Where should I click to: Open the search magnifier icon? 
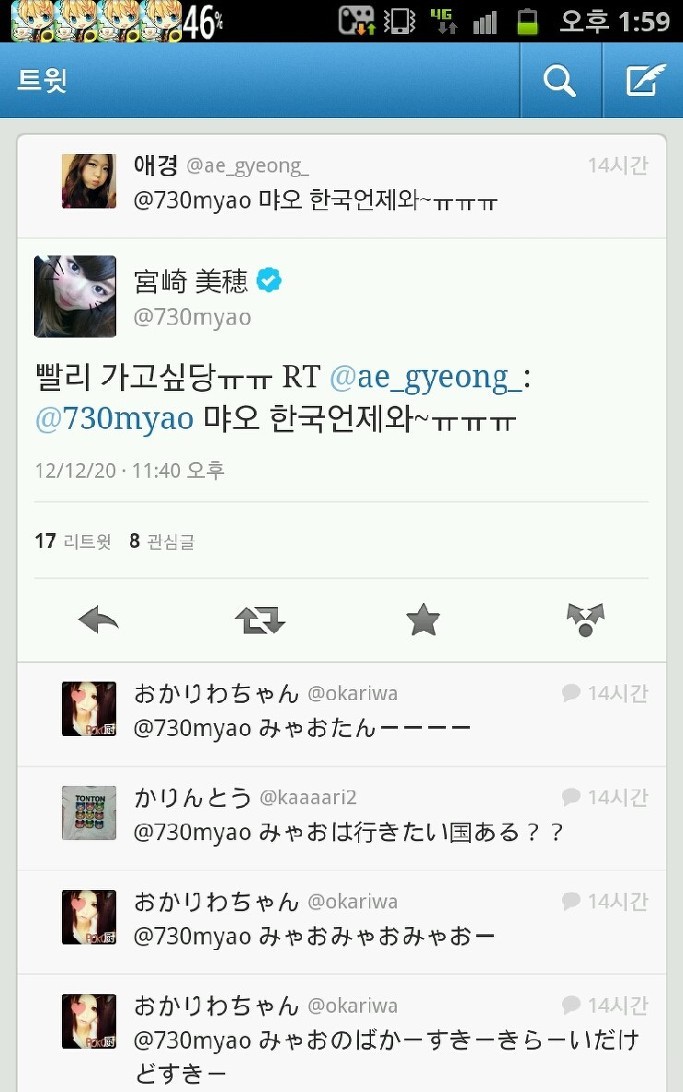[560, 80]
